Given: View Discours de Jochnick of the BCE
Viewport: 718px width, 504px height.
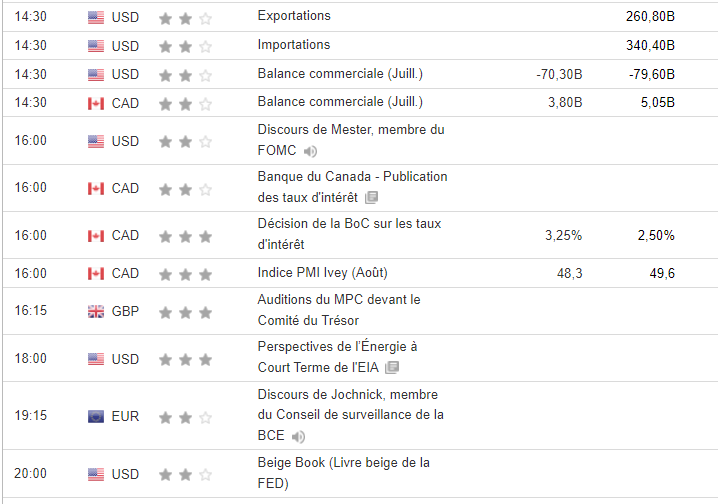Looking at the screenshot, I should tap(347, 395).
